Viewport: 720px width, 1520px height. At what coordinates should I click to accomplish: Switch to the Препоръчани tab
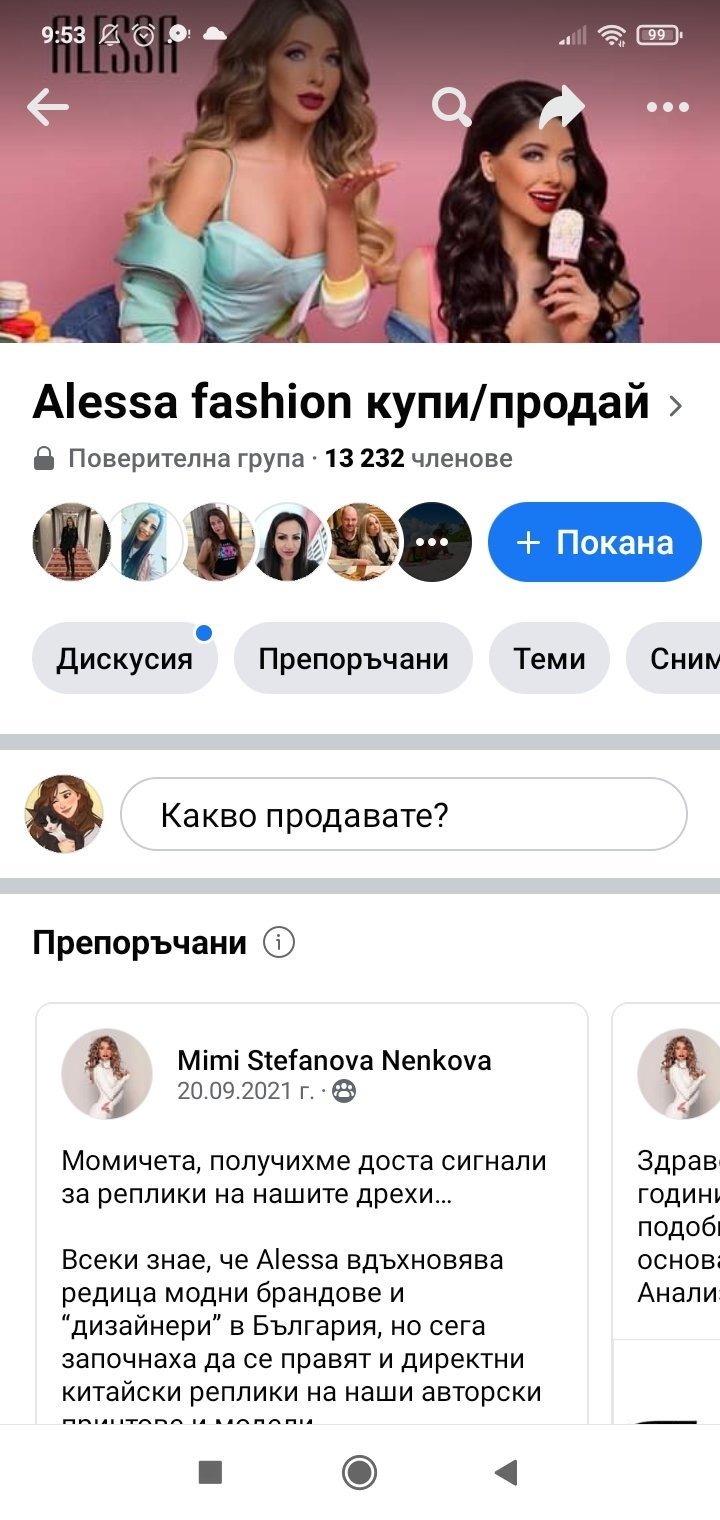[352, 659]
